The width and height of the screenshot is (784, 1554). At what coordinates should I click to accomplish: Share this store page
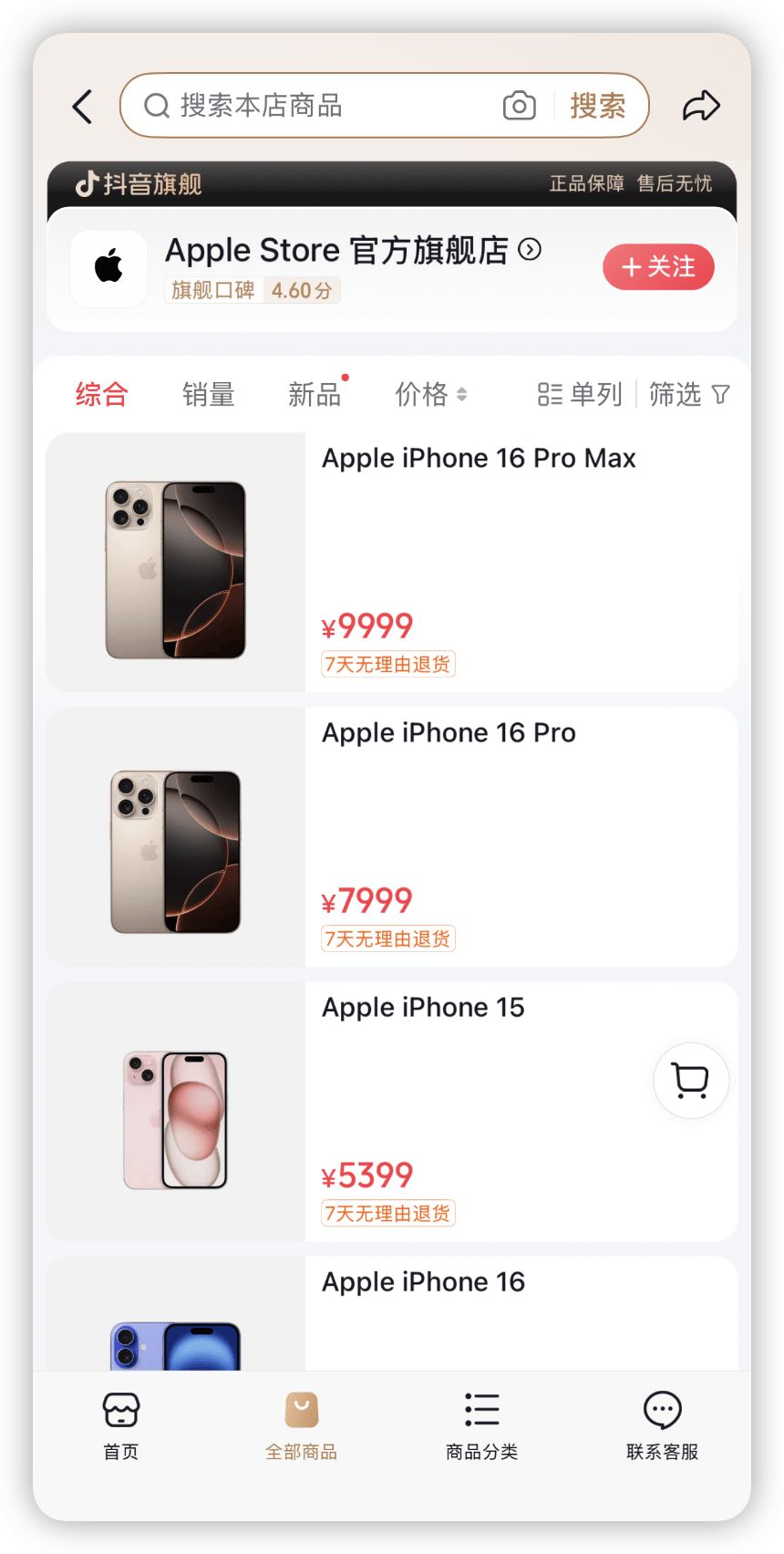tap(701, 106)
